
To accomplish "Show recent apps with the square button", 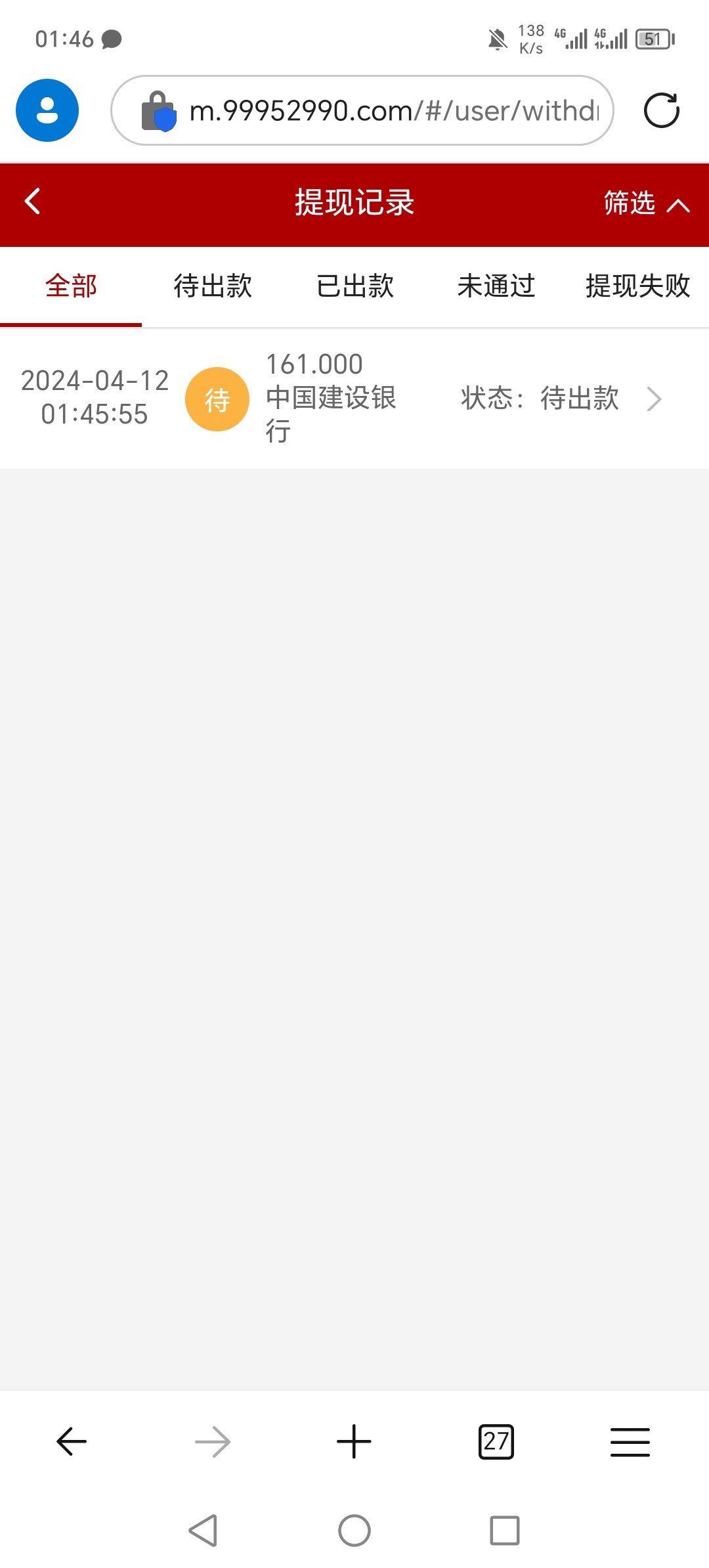I will coord(505,1531).
